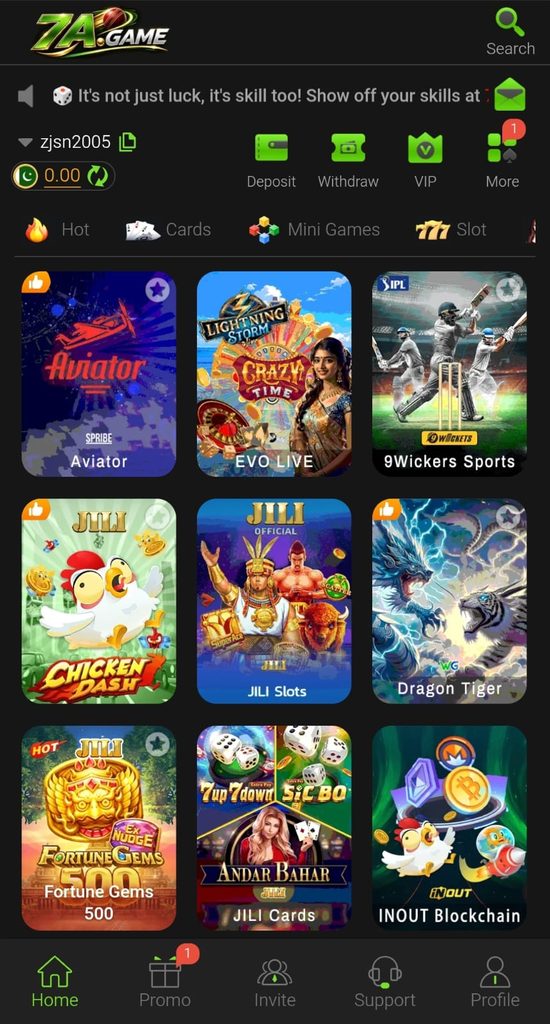Screen dimensions: 550x1024
Task: Open the INOUT Blockchain tile
Action: point(449,828)
